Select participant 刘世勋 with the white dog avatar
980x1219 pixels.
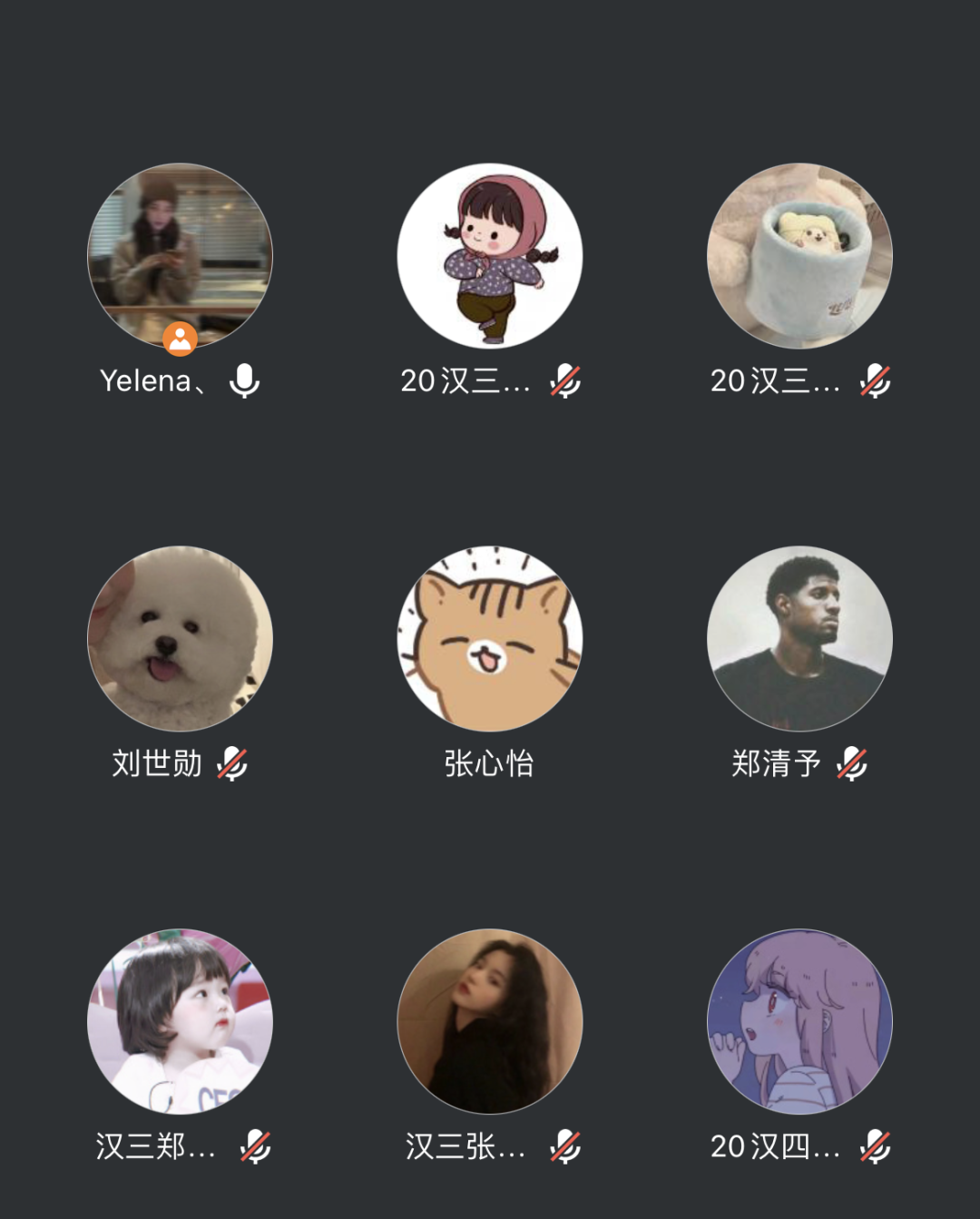[180, 638]
